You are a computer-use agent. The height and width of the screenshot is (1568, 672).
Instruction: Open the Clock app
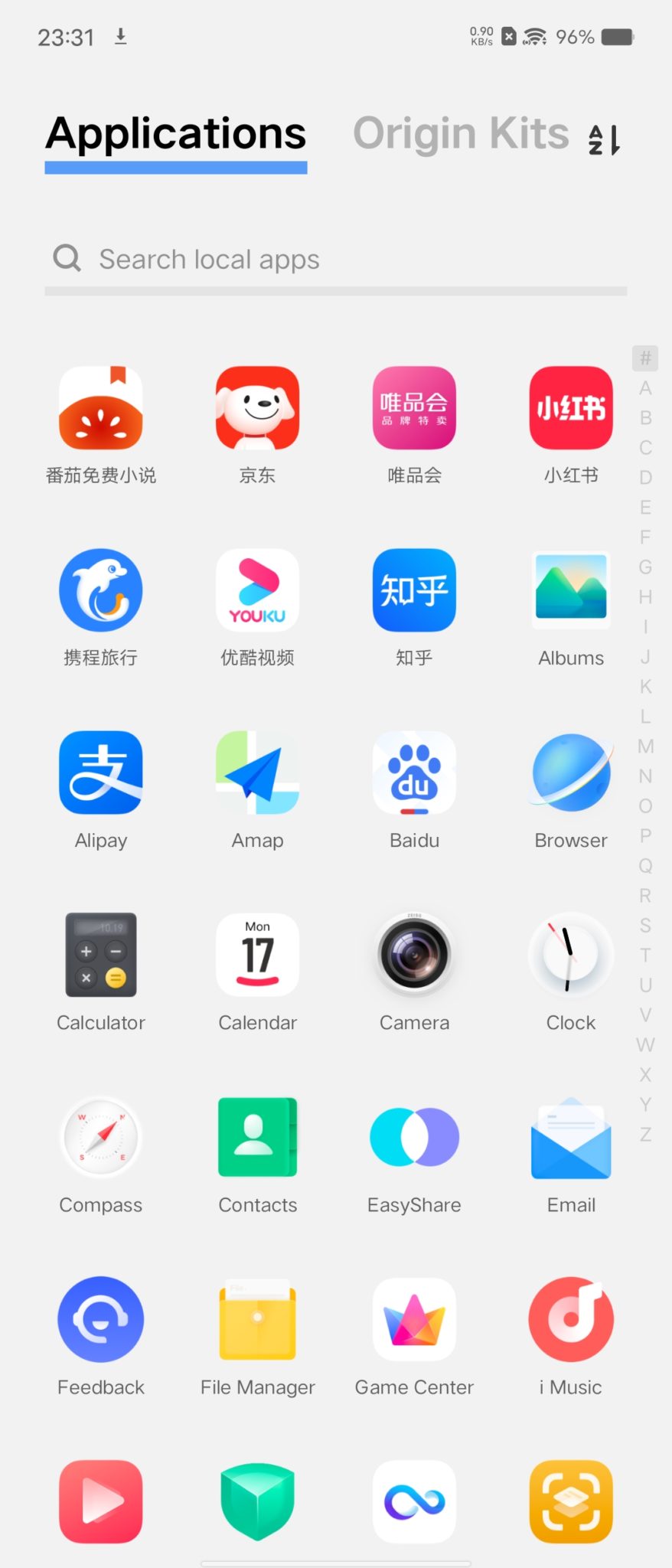[570, 955]
